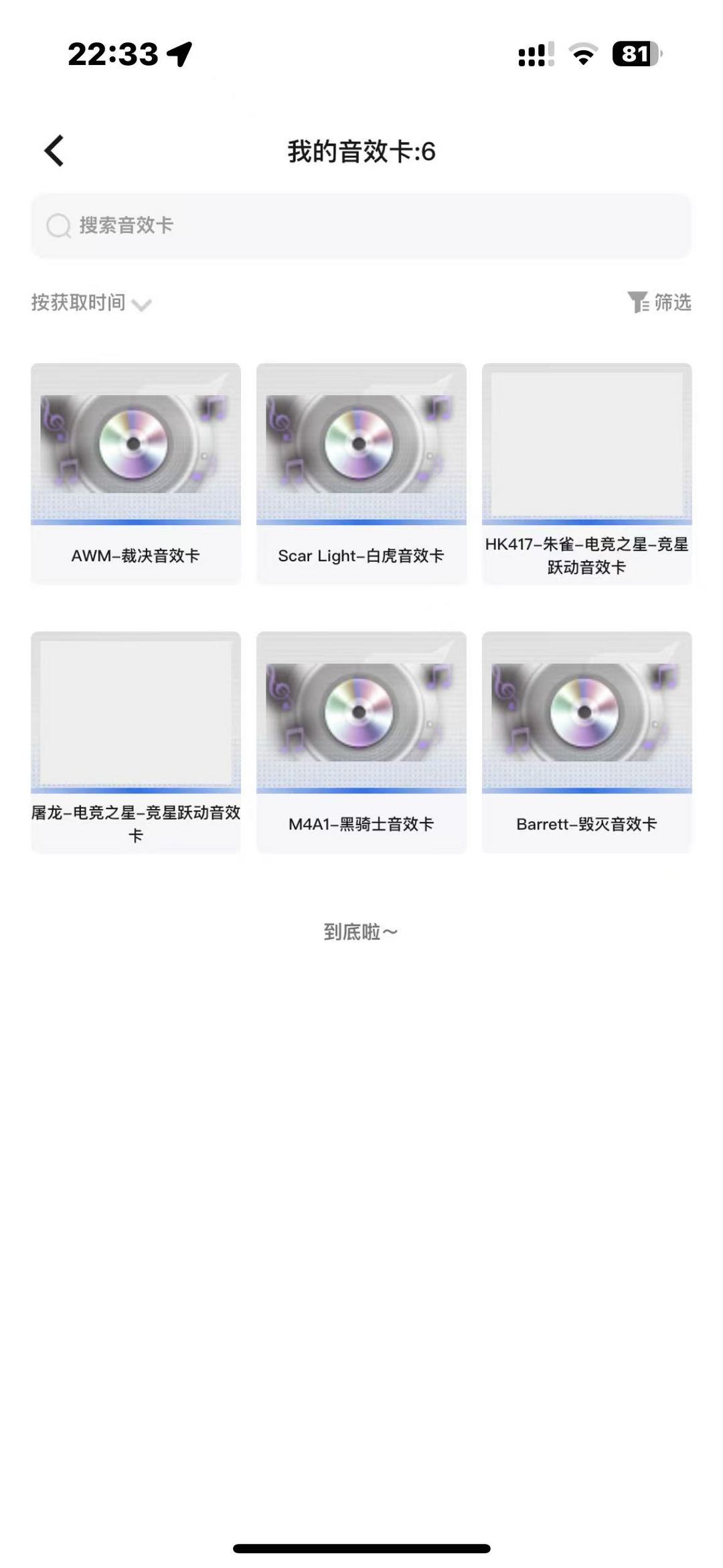Image resolution: width=723 pixels, height=1568 pixels.
Task: Open the HK417-朱雀-电竞之星-竞星跃动音效卡 card
Action: [587, 473]
